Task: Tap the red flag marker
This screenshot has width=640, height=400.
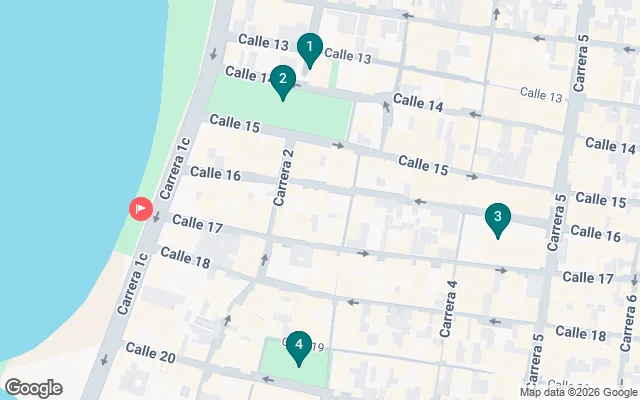Action: click(x=141, y=209)
